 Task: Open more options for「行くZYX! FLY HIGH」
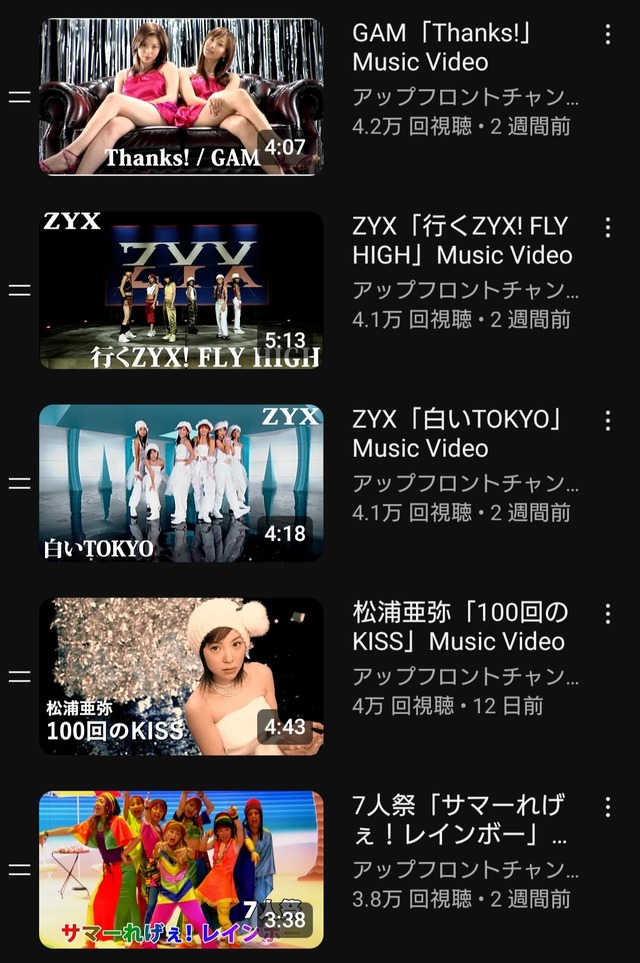pos(607,228)
